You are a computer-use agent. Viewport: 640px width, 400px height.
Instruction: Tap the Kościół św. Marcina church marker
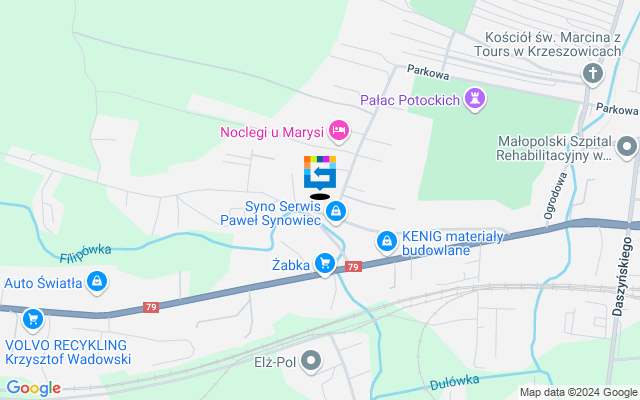coord(594,72)
